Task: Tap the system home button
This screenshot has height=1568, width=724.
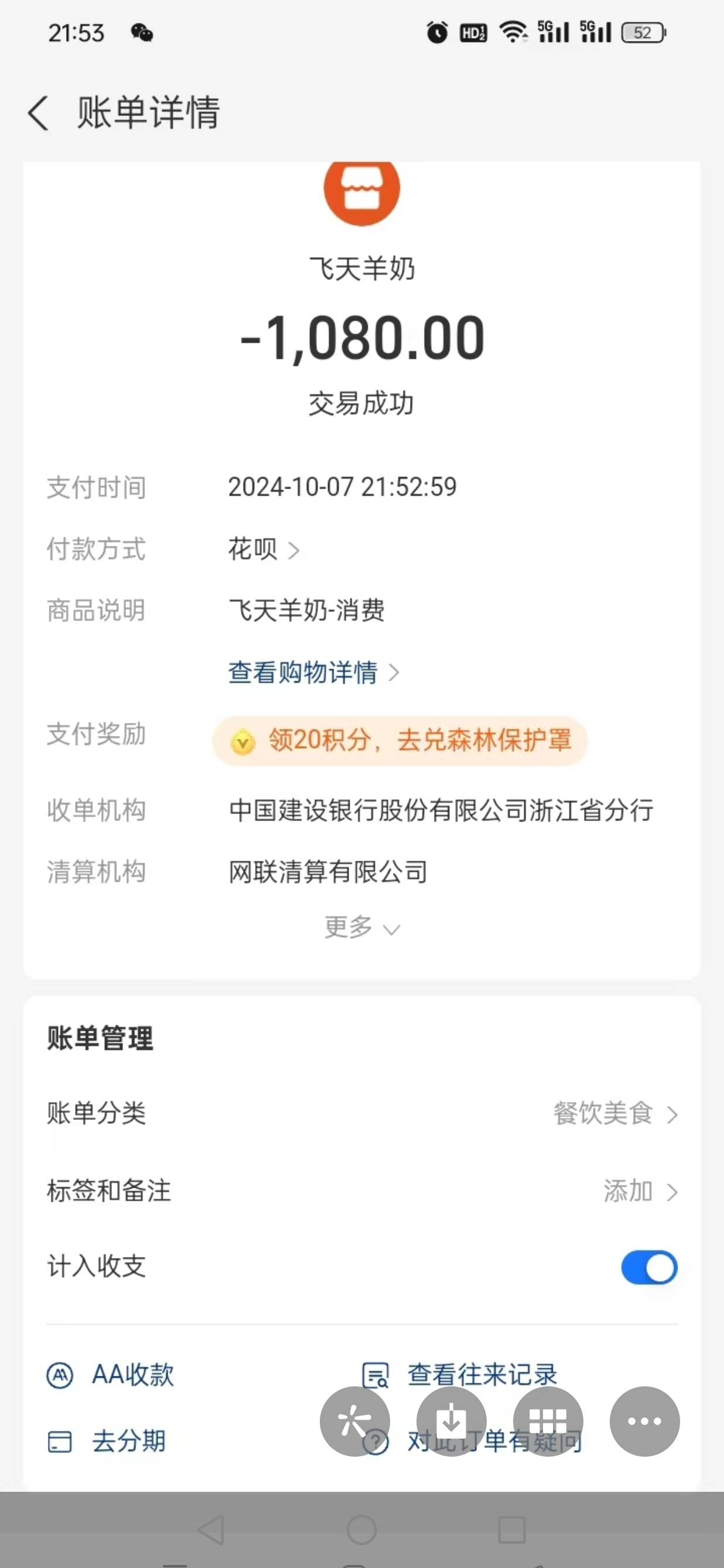Action: point(361,1530)
